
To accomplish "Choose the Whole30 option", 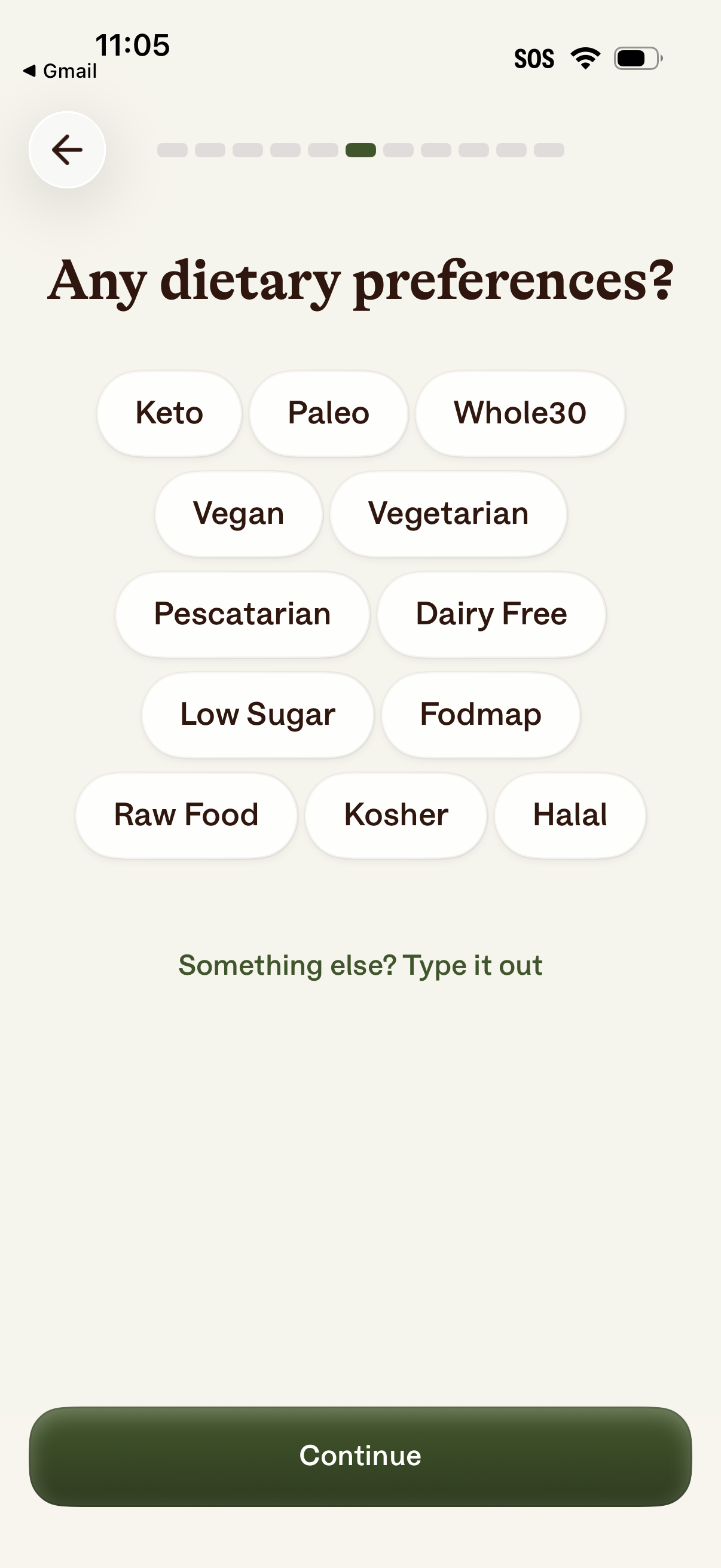I will (520, 413).
